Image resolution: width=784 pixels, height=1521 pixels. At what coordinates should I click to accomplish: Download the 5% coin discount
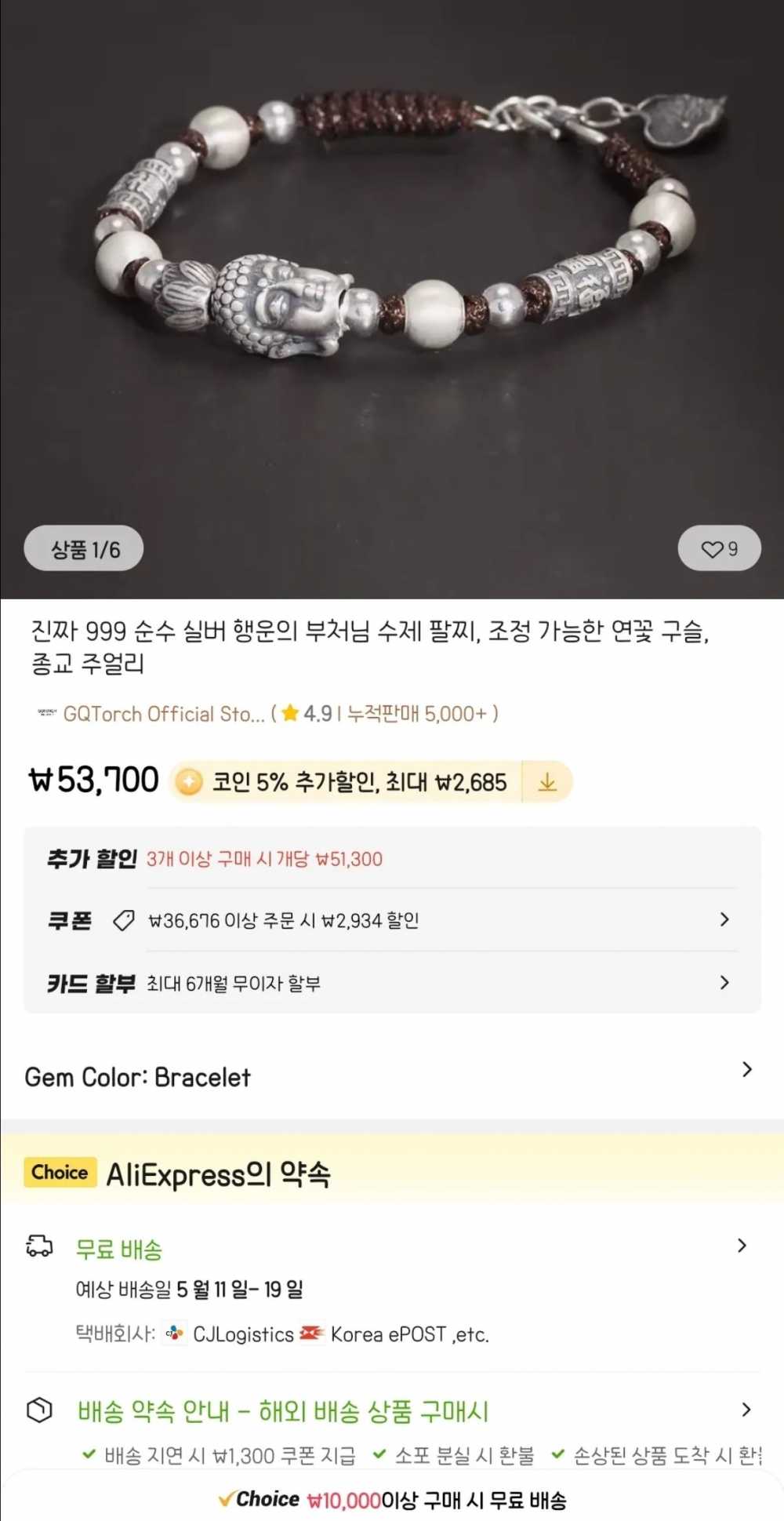(547, 782)
